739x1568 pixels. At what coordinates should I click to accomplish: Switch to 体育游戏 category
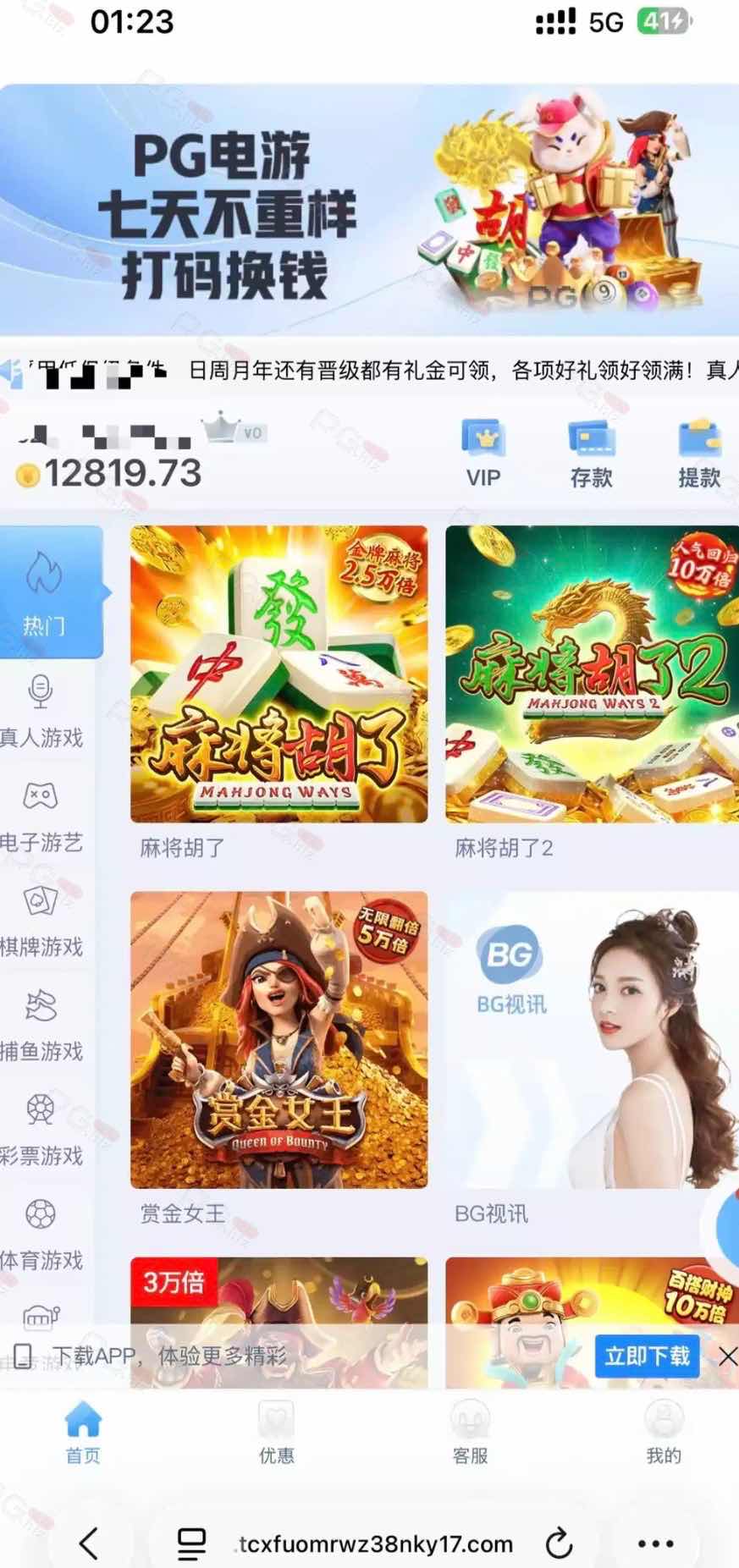(x=42, y=1235)
